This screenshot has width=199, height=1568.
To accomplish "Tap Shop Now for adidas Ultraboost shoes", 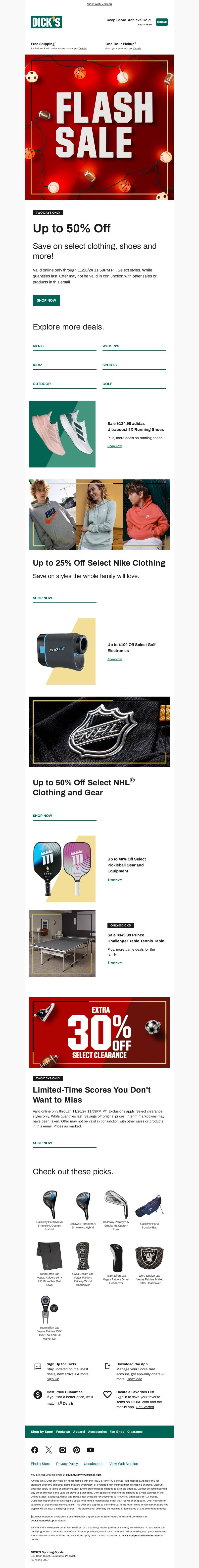I will [x=114, y=446].
